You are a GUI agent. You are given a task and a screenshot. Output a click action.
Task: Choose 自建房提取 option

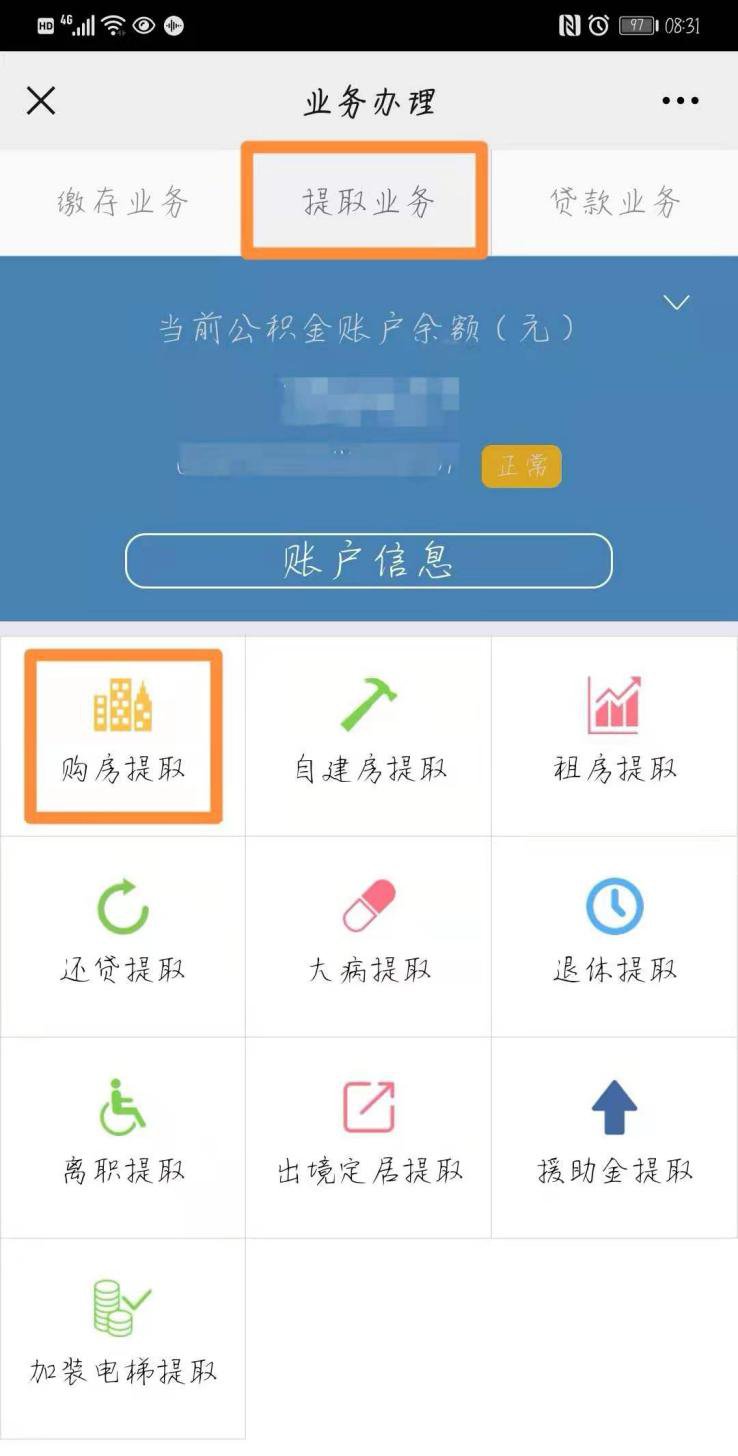368,736
